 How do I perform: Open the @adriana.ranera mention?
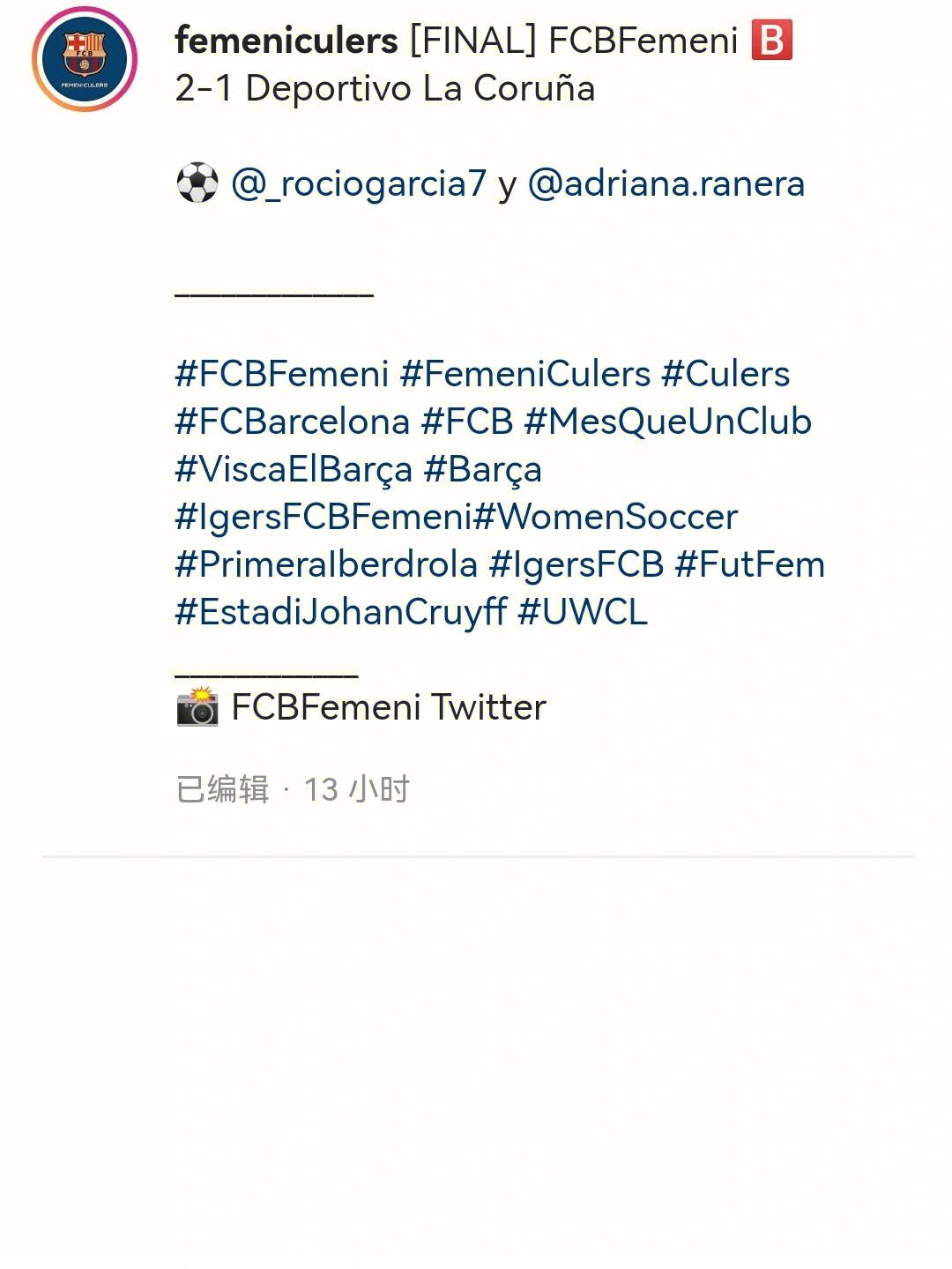tap(666, 184)
